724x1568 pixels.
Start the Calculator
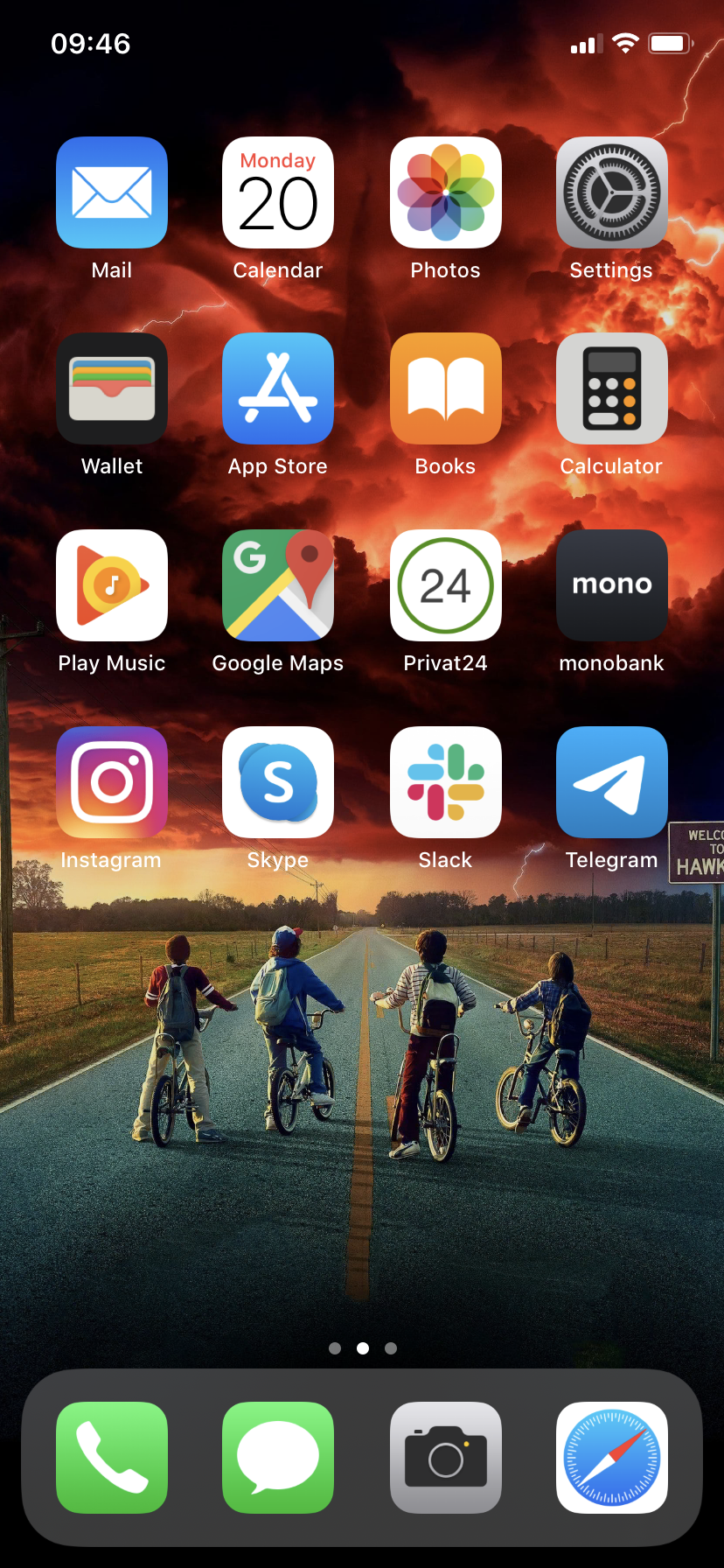612,388
